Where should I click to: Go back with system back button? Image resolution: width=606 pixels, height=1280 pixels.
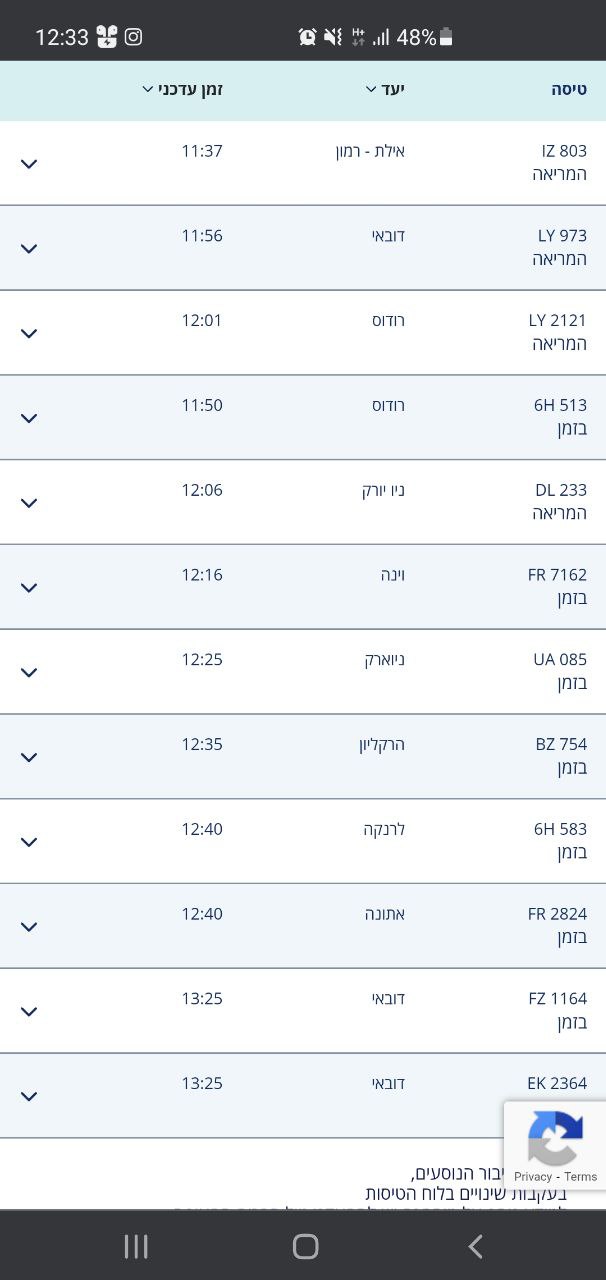pos(476,1246)
